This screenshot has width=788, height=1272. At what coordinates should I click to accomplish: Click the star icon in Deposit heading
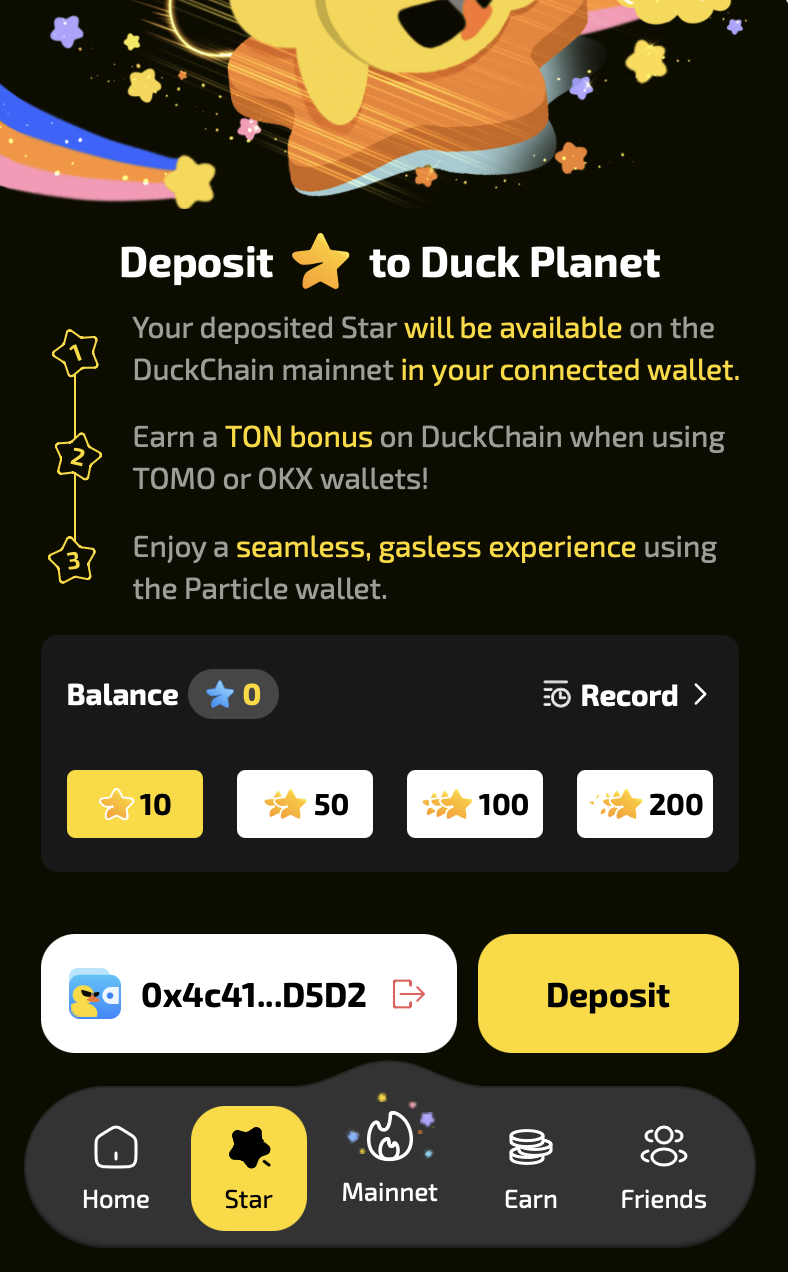[320, 262]
